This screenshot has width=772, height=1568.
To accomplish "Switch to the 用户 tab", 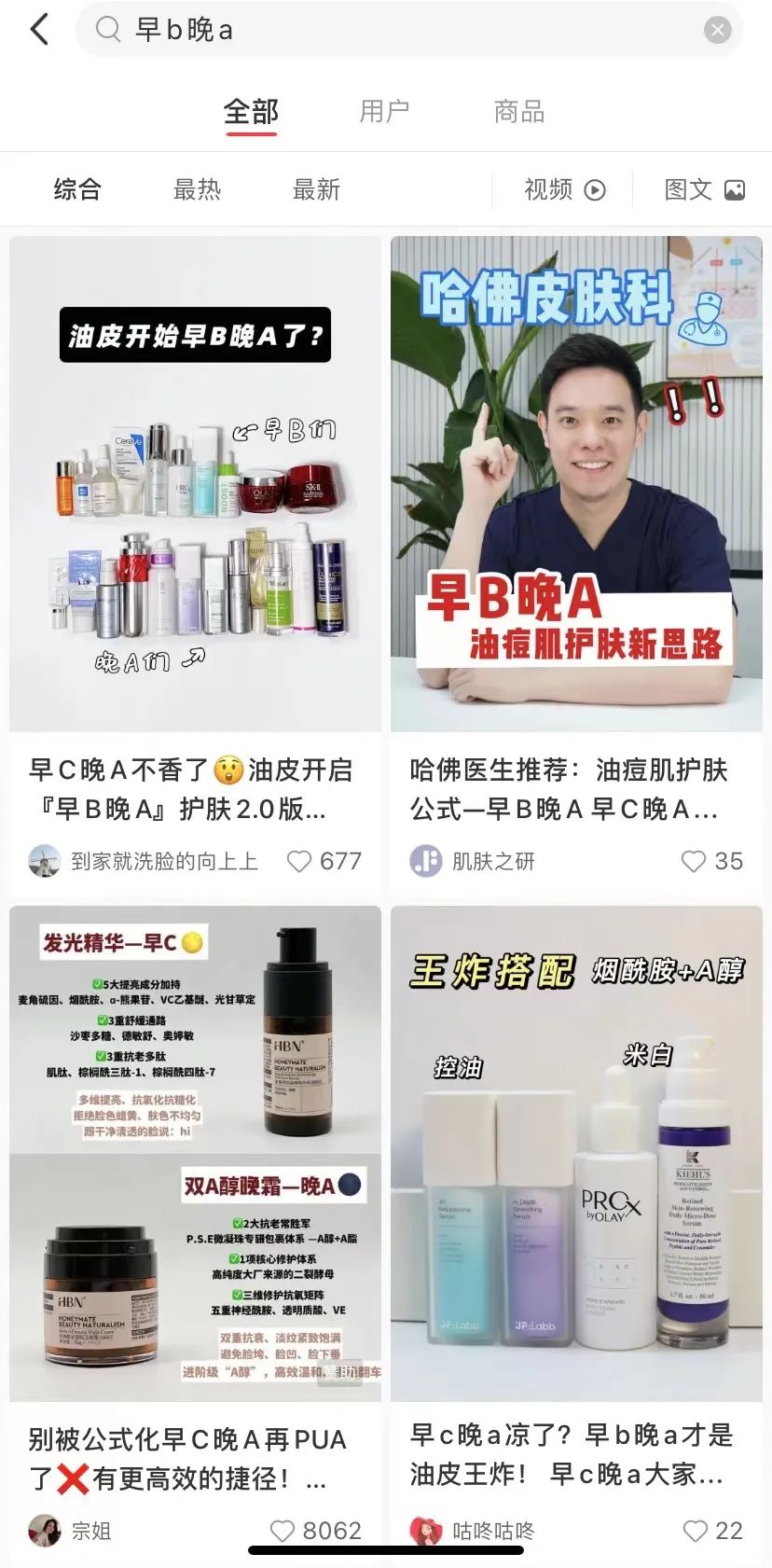I will click(384, 112).
